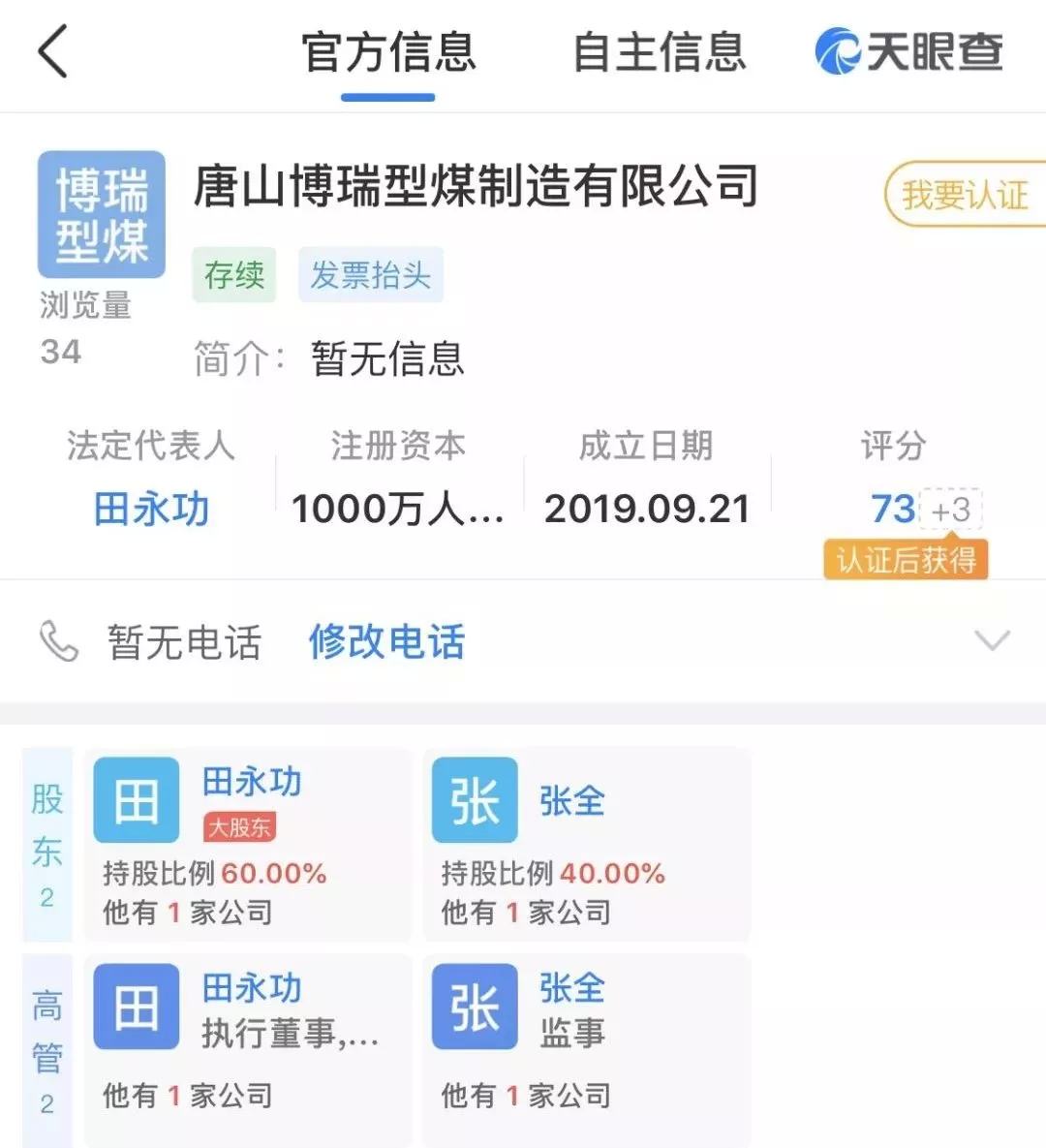Image resolution: width=1046 pixels, height=1148 pixels.
Task: Switch to the 自主信息 tab
Action: pos(662,53)
